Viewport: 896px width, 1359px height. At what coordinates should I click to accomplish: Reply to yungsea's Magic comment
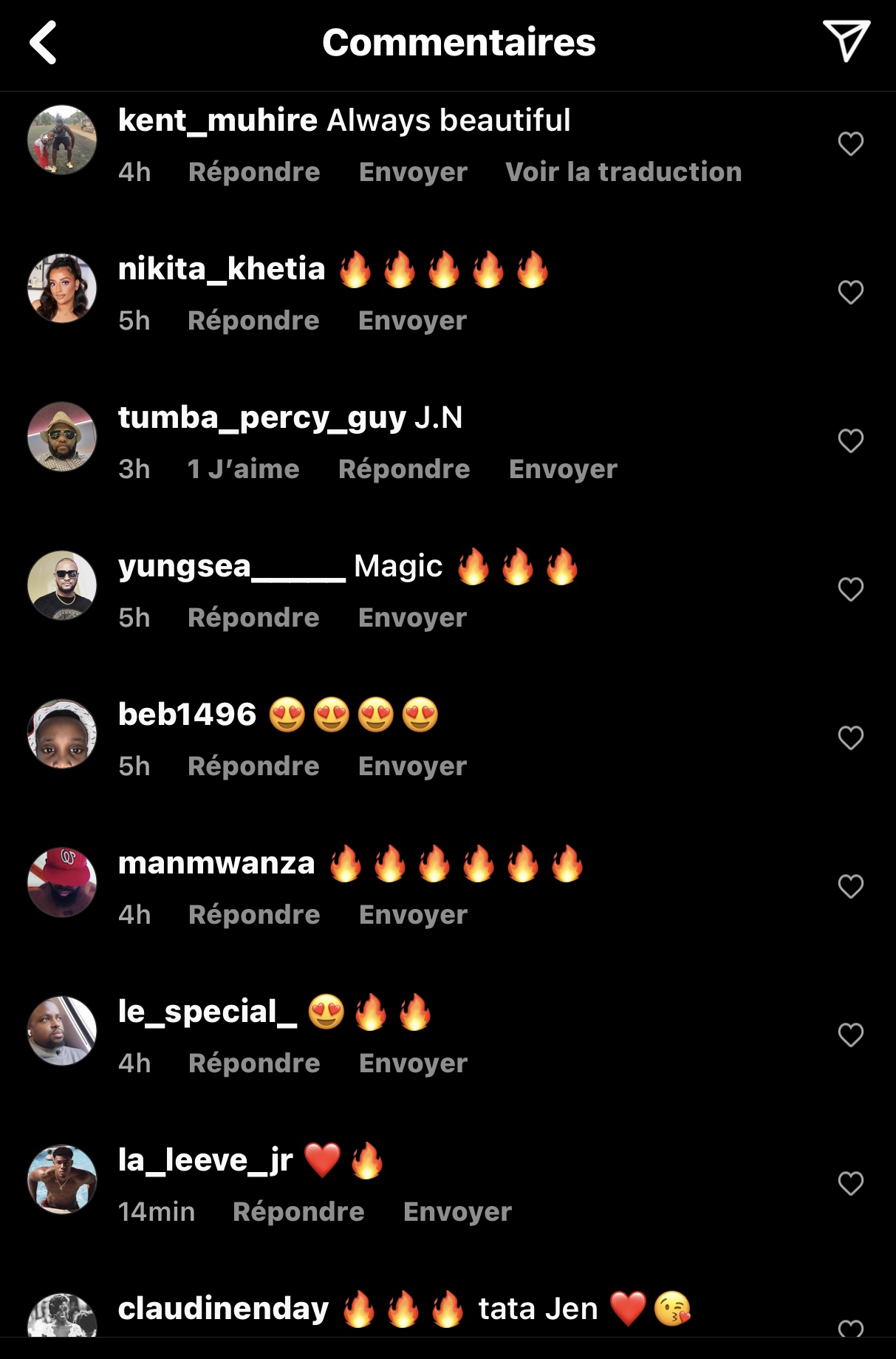click(253, 618)
